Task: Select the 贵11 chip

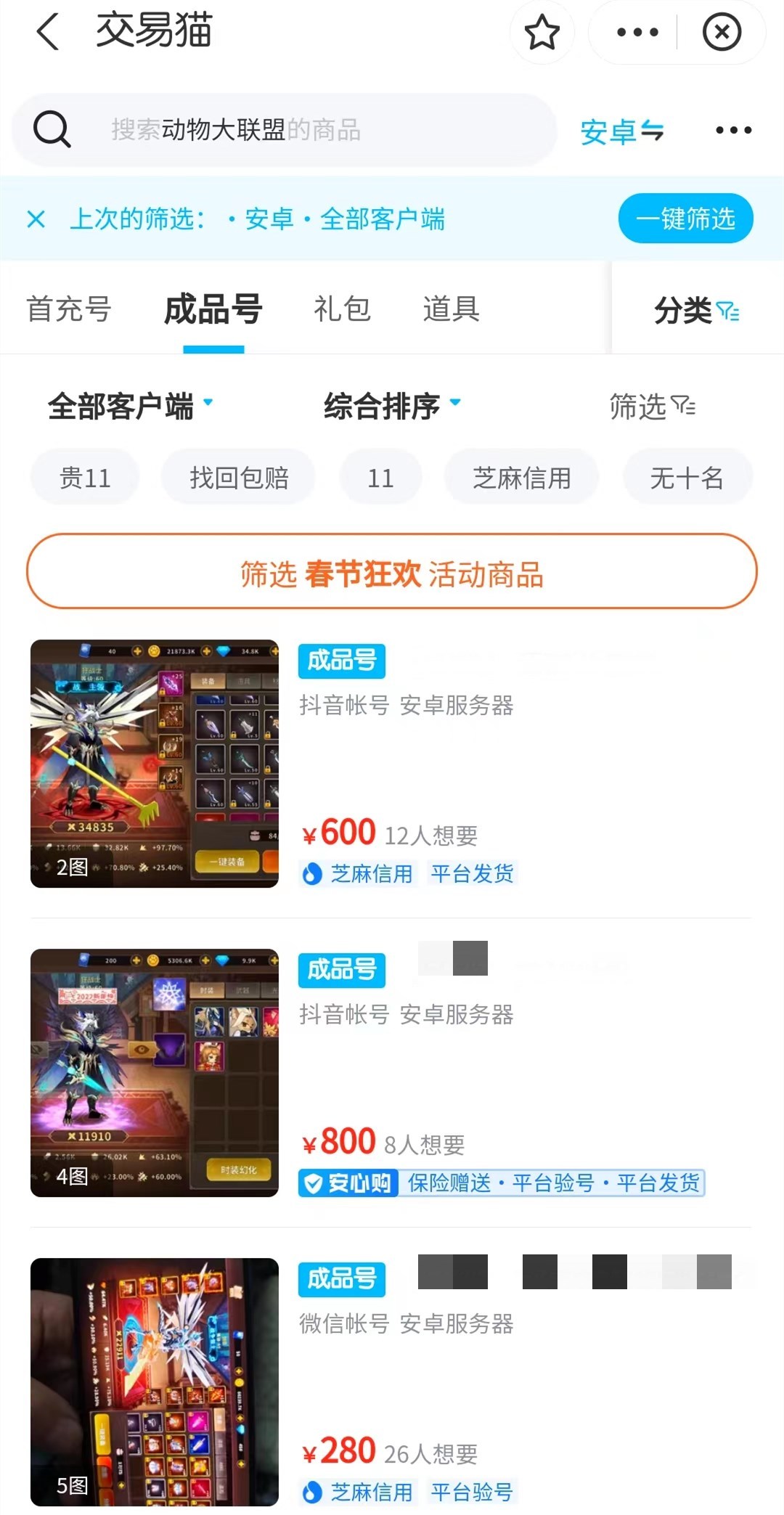Action: tap(85, 478)
